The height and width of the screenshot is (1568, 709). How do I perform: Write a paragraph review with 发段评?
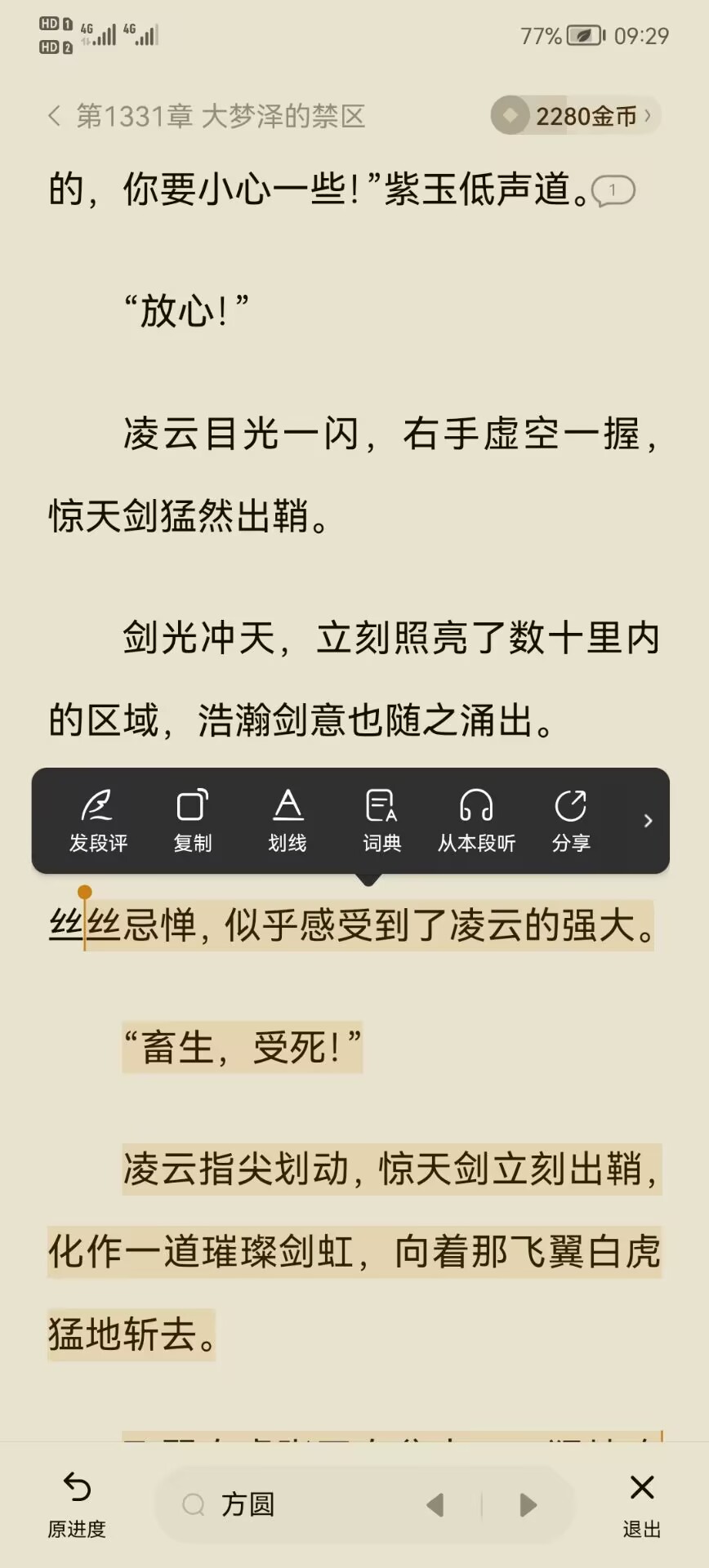click(x=98, y=820)
